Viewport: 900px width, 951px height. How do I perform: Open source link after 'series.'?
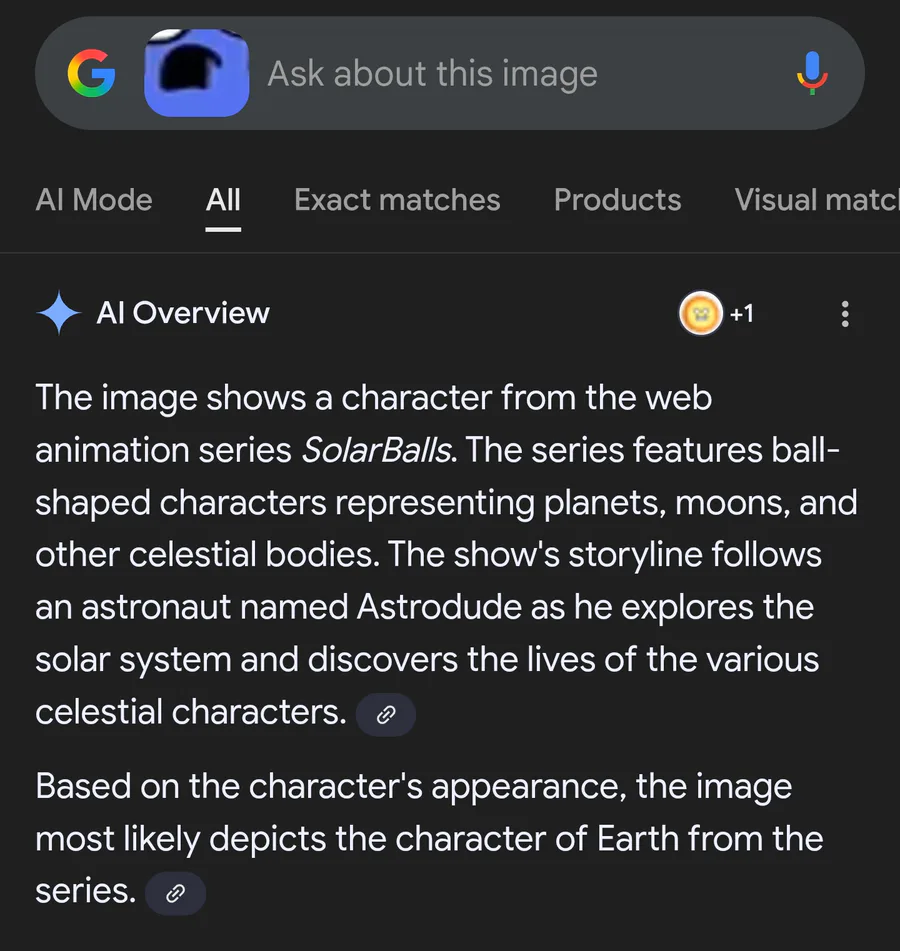coord(175,893)
